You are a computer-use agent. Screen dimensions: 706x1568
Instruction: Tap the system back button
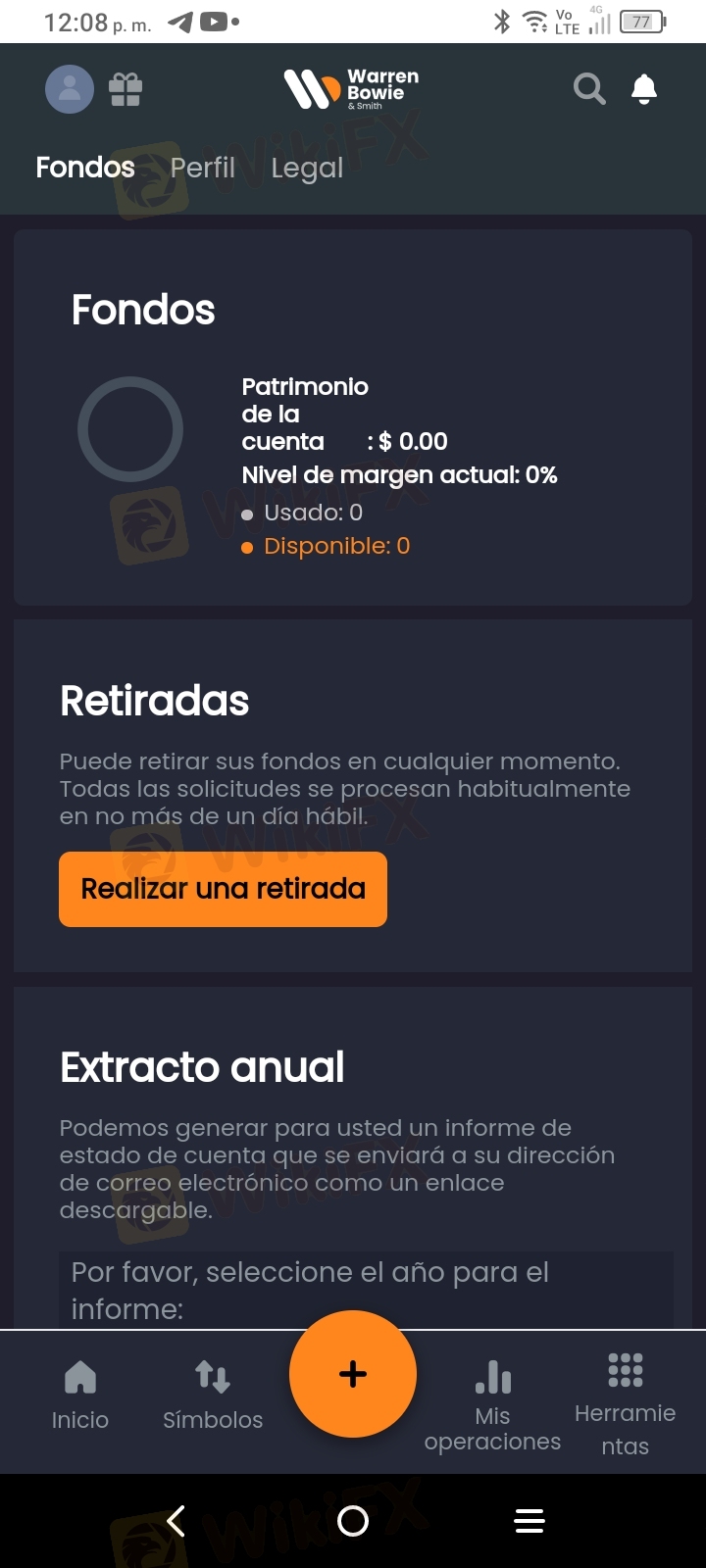[176, 1521]
